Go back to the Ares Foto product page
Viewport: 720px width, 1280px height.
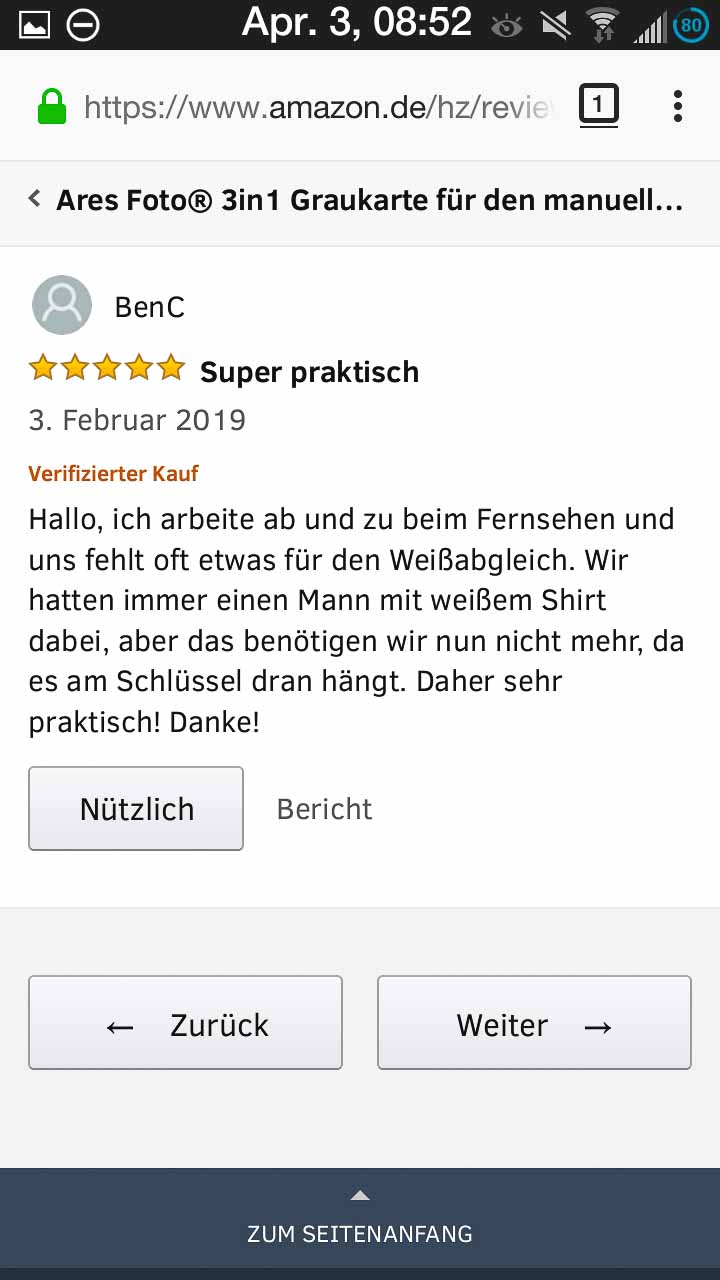click(358, 200)
